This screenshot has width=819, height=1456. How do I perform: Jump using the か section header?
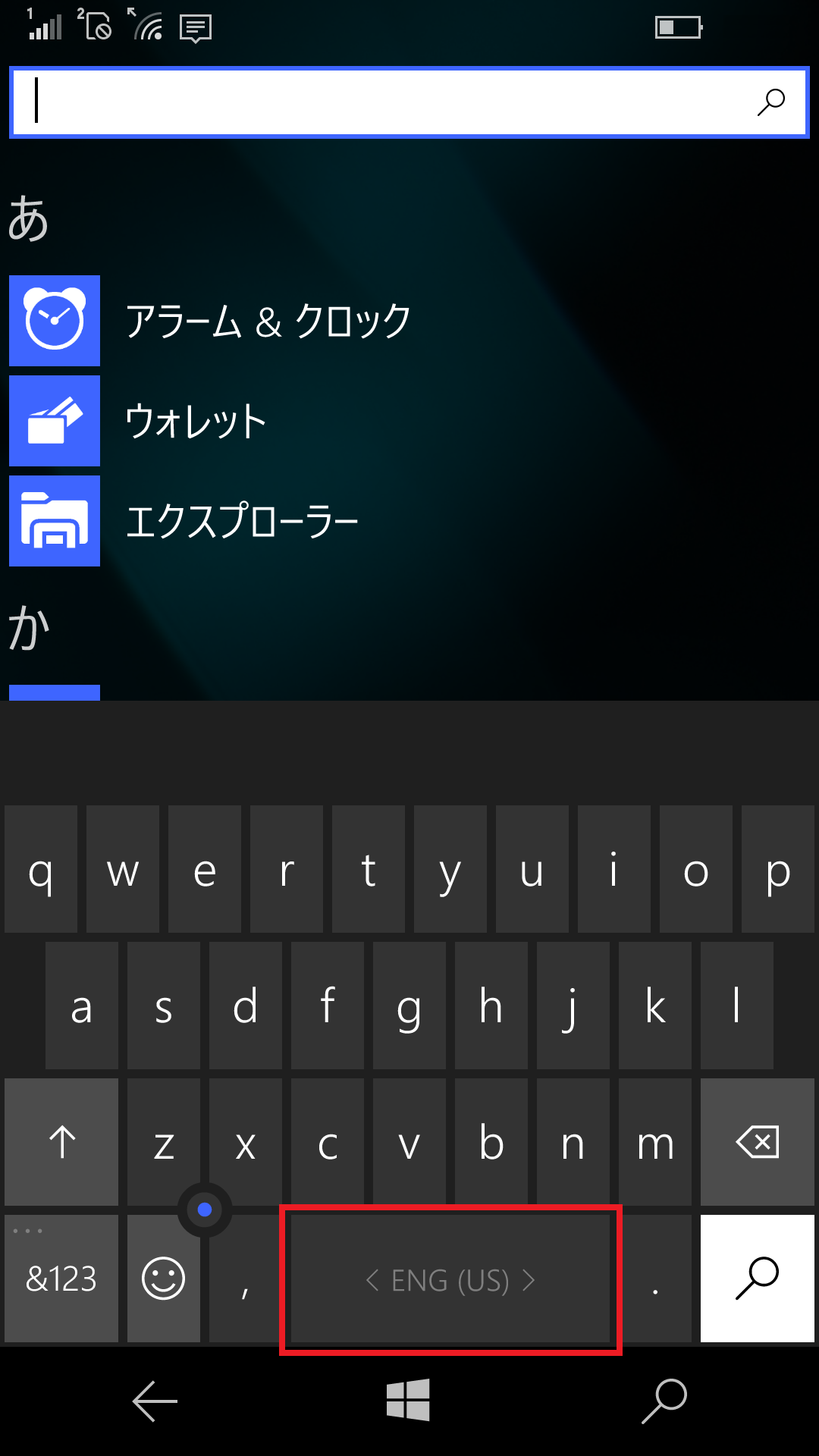tap(29, 629)
